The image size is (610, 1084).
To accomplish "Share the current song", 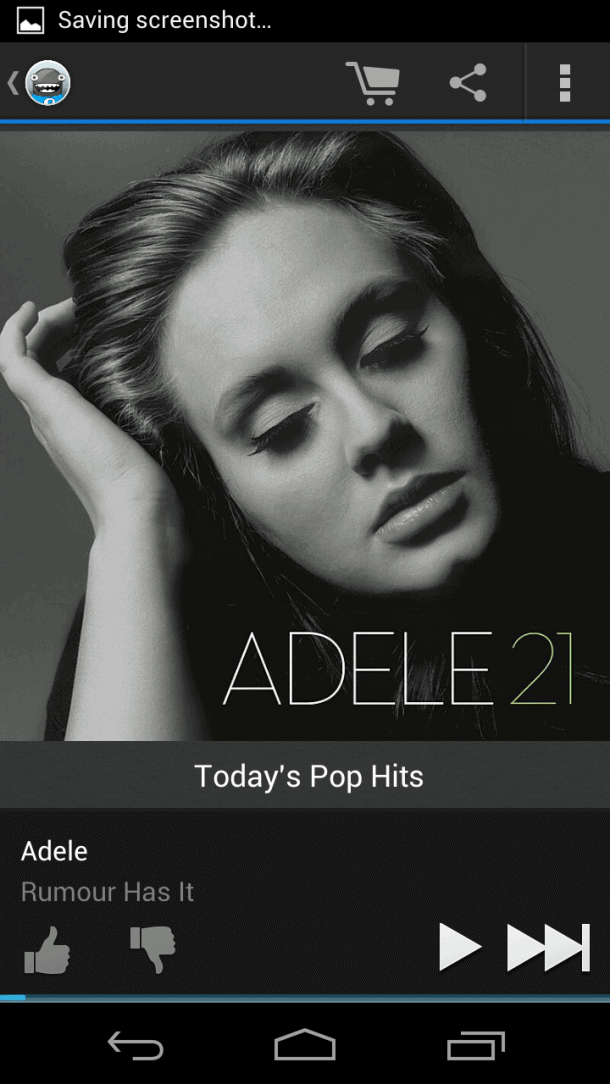I will [468, 83].
